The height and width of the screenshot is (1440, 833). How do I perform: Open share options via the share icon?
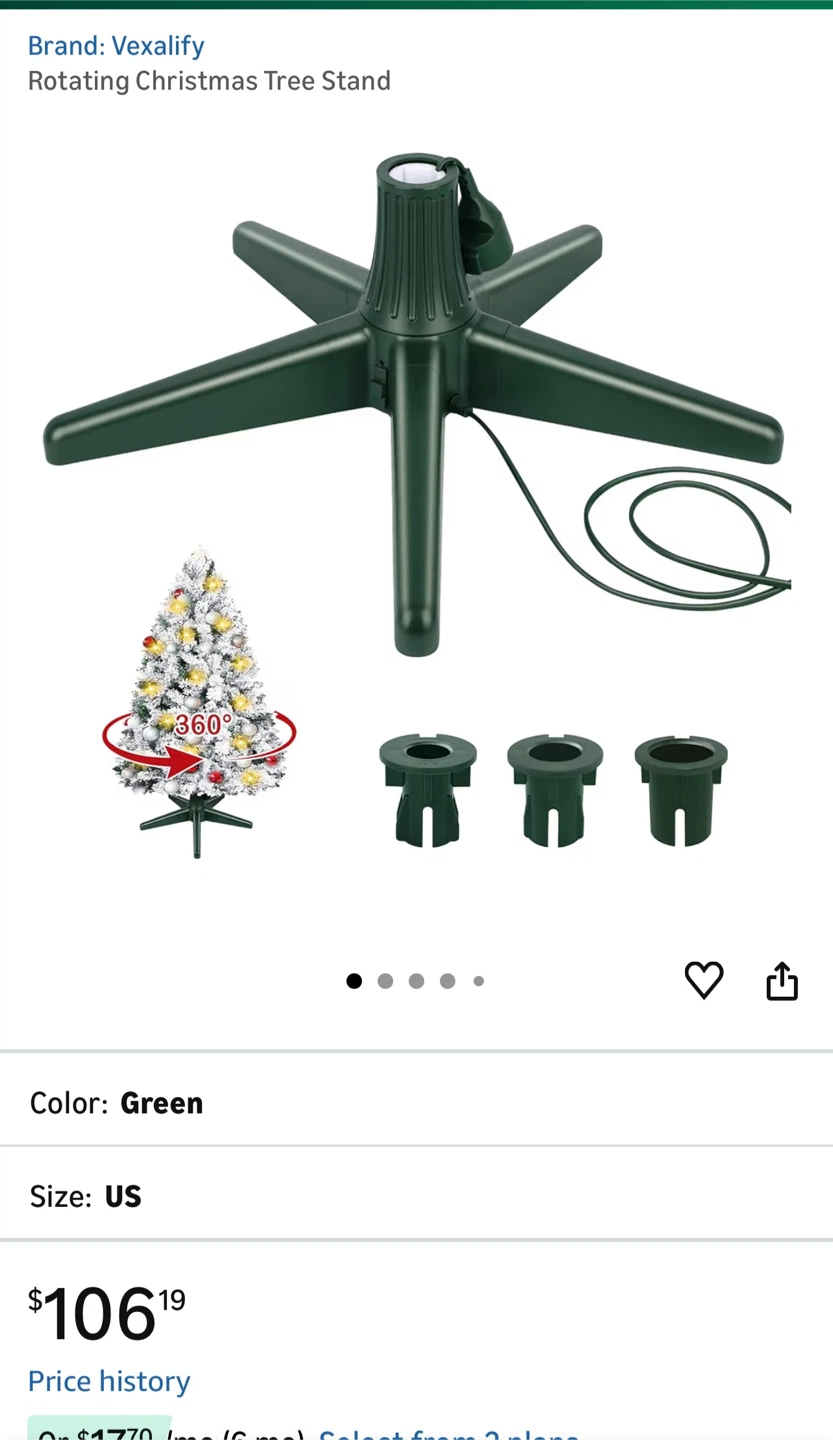pyautogui.click(x=781, y=981)
